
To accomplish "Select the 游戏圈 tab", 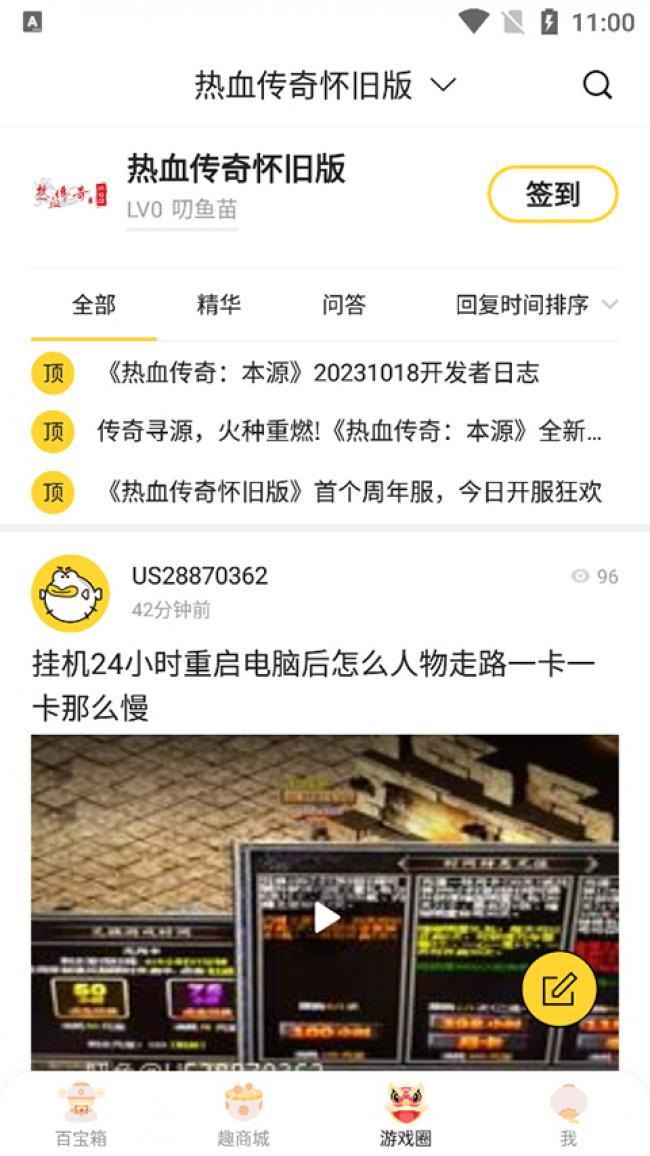I will click(x=405, y=1115).
